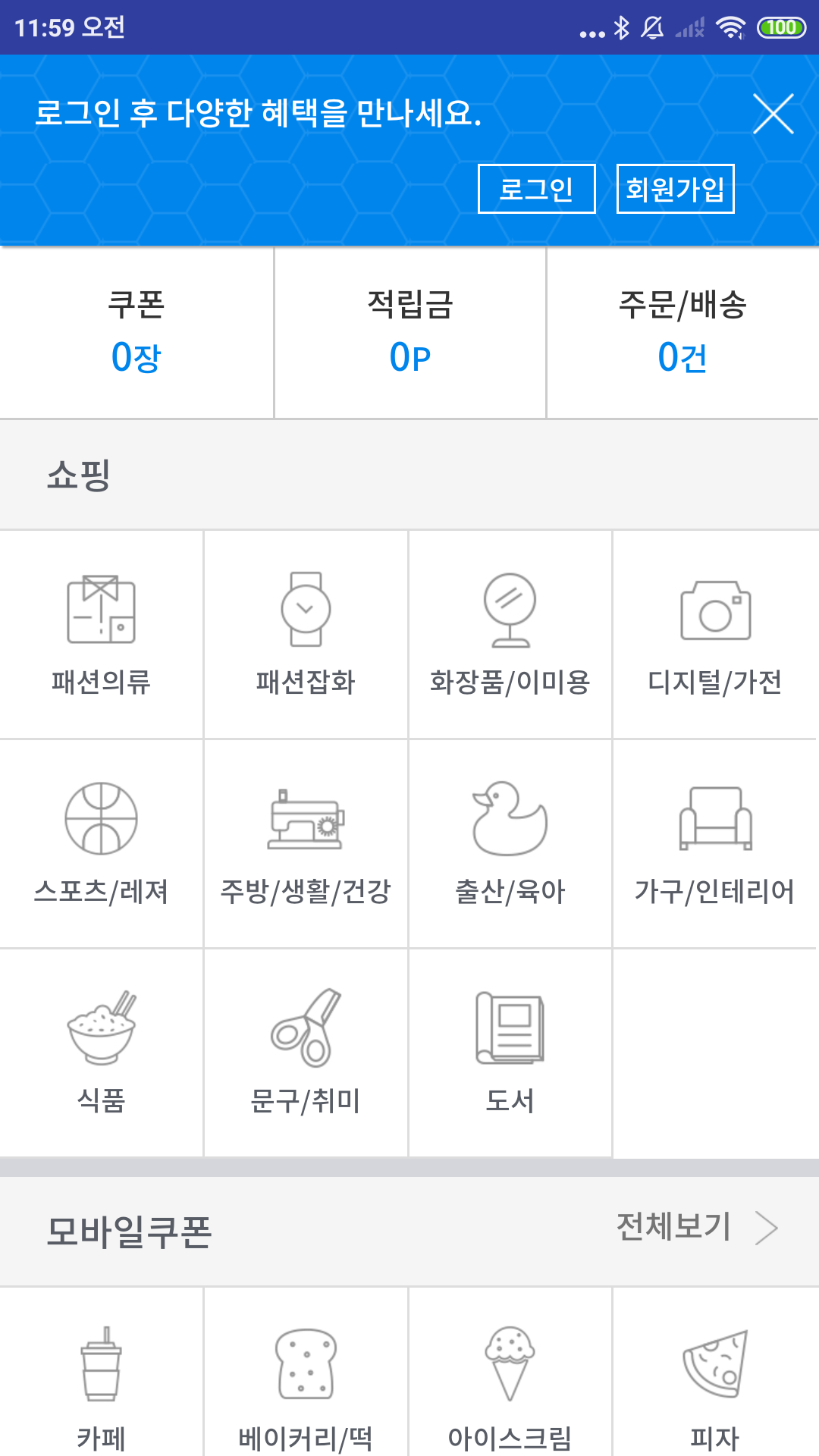Open the 패션의류 category
This screenshot has width=819, height=1456.
click(101, 634)
